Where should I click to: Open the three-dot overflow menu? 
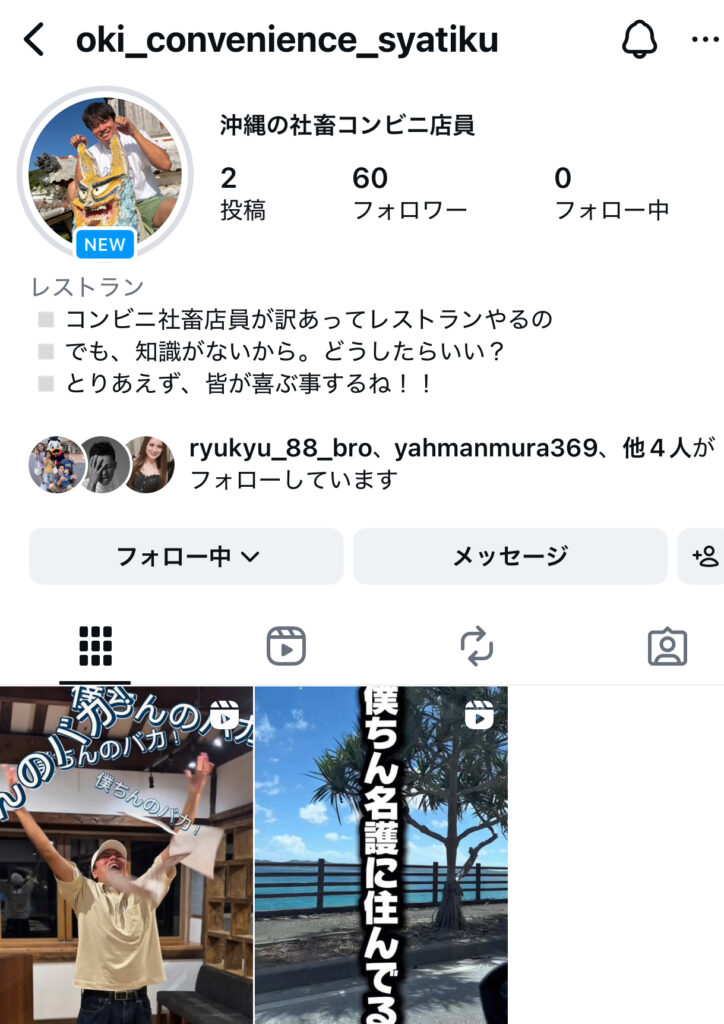[x=706, y=40]
